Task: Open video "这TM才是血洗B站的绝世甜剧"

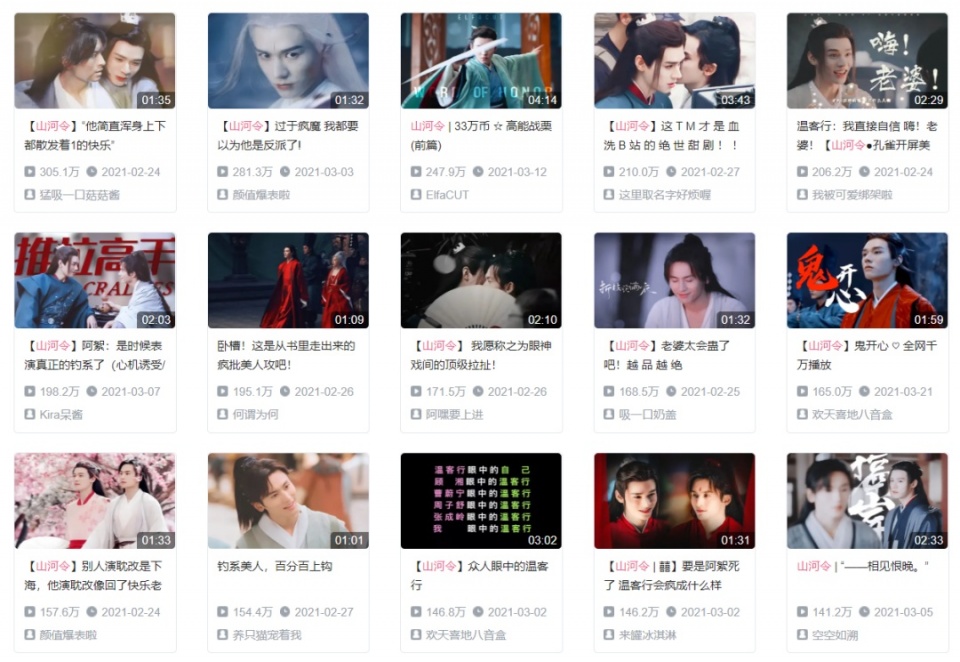Action: point(674,61)
